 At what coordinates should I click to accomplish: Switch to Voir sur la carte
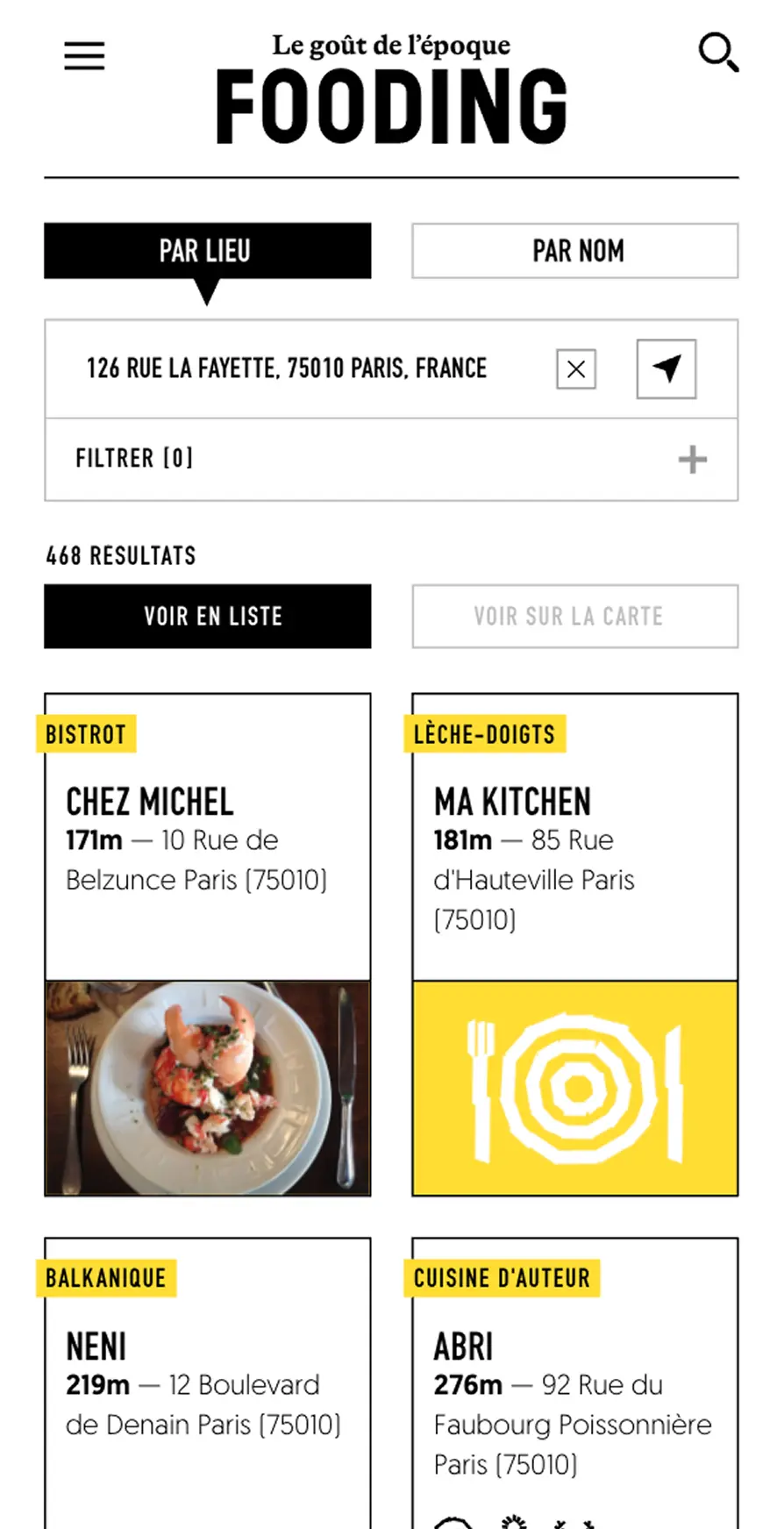(x=574, y=616)
